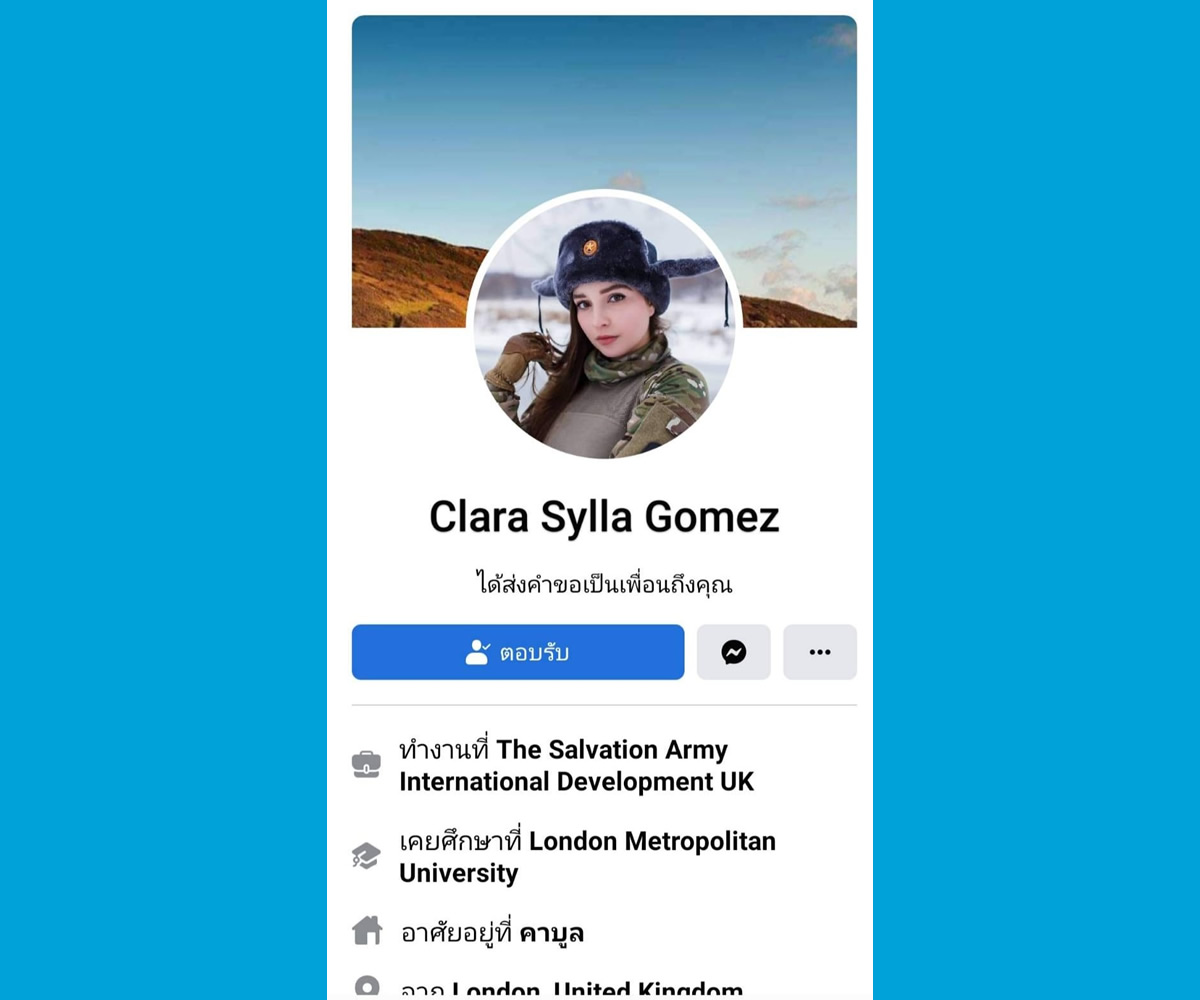The width and height of the screenshot is (1200, 1000).
Task: Open the three-dot more options menu
Action: pos(819,652)
